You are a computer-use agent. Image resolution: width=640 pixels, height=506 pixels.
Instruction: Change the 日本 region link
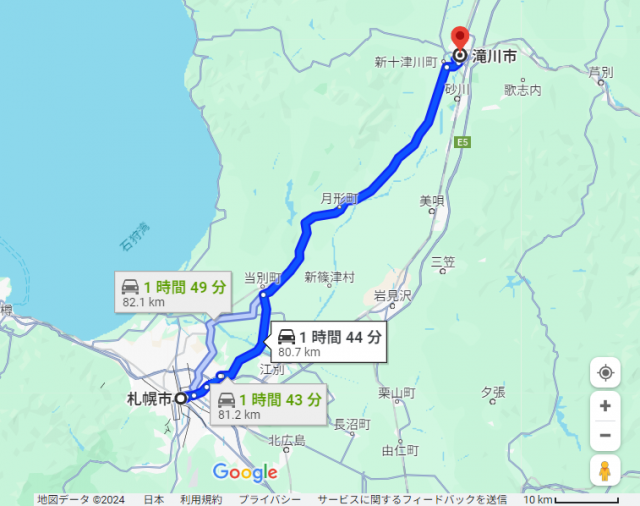pyautogui.click(x=153, y=499)
